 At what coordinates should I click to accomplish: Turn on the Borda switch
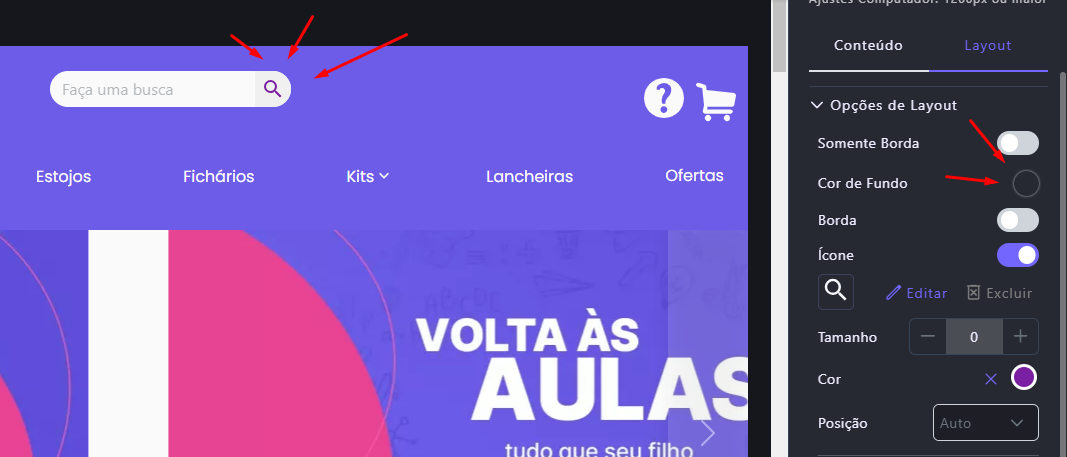click(1018, 220)
